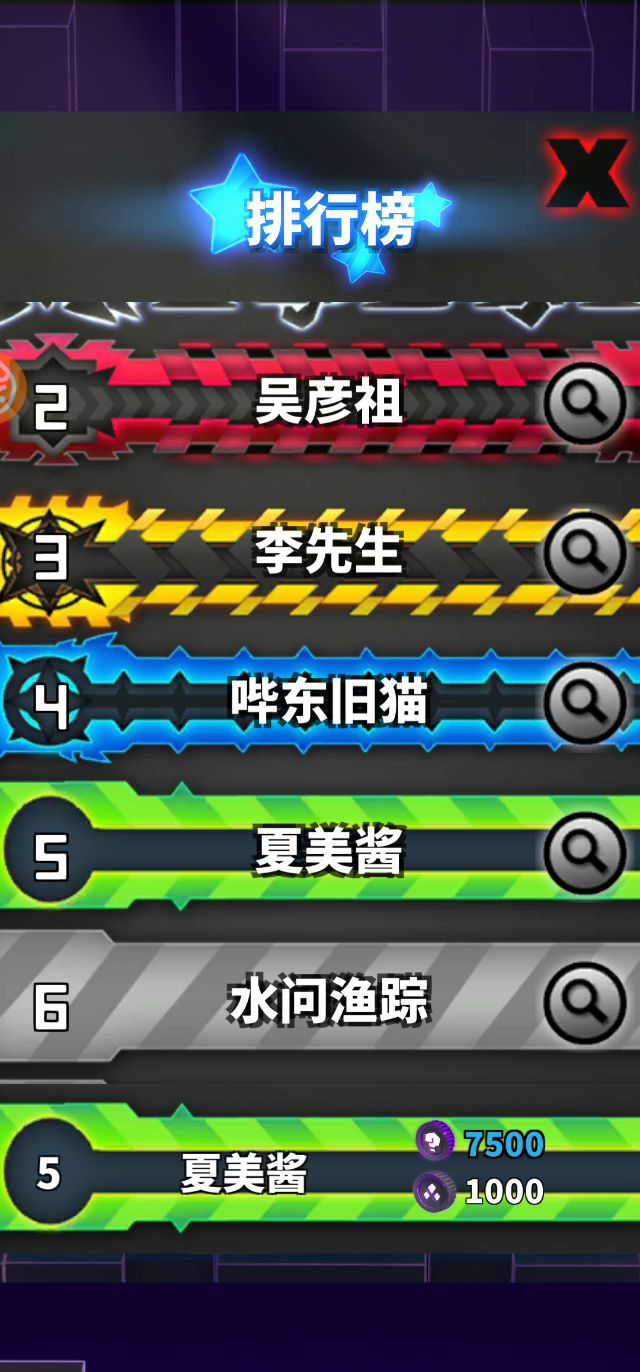
Task: Inspect player 吴彦祖 with the magnifier
Action: [585, 403]
